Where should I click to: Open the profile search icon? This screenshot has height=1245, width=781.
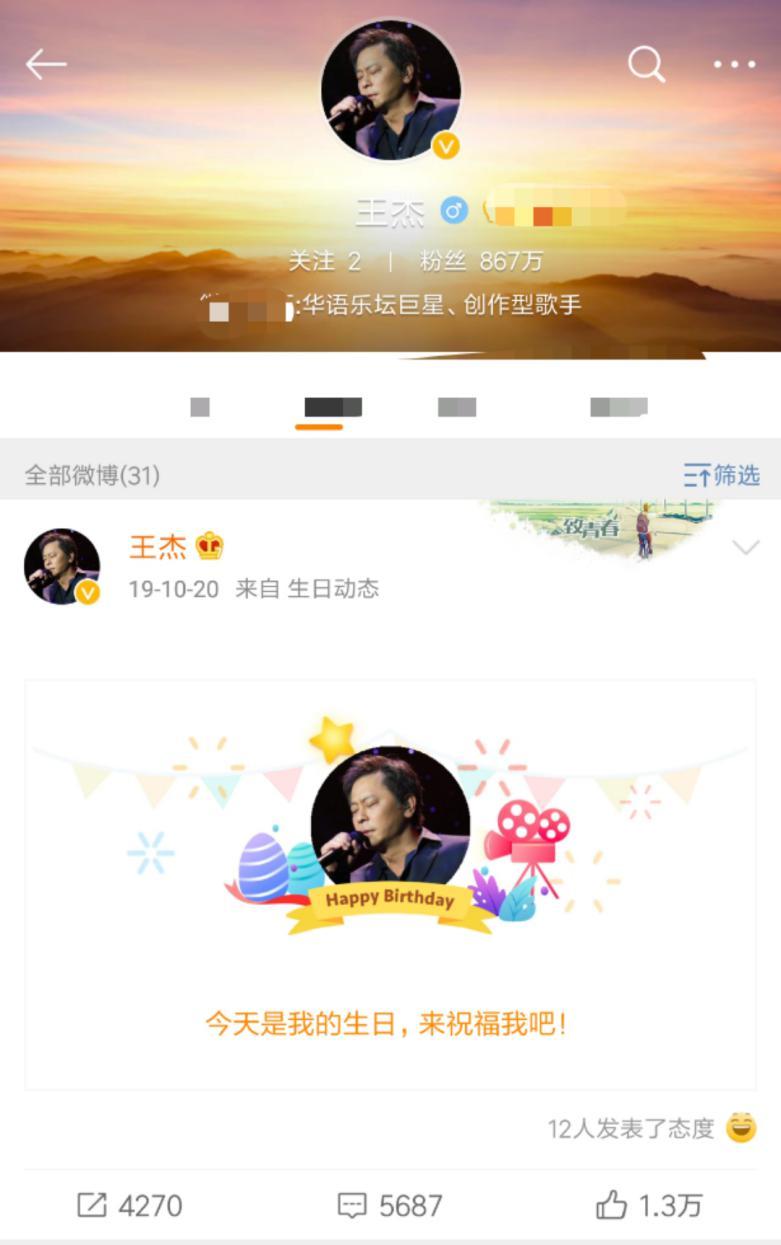(x=646, y=65)
